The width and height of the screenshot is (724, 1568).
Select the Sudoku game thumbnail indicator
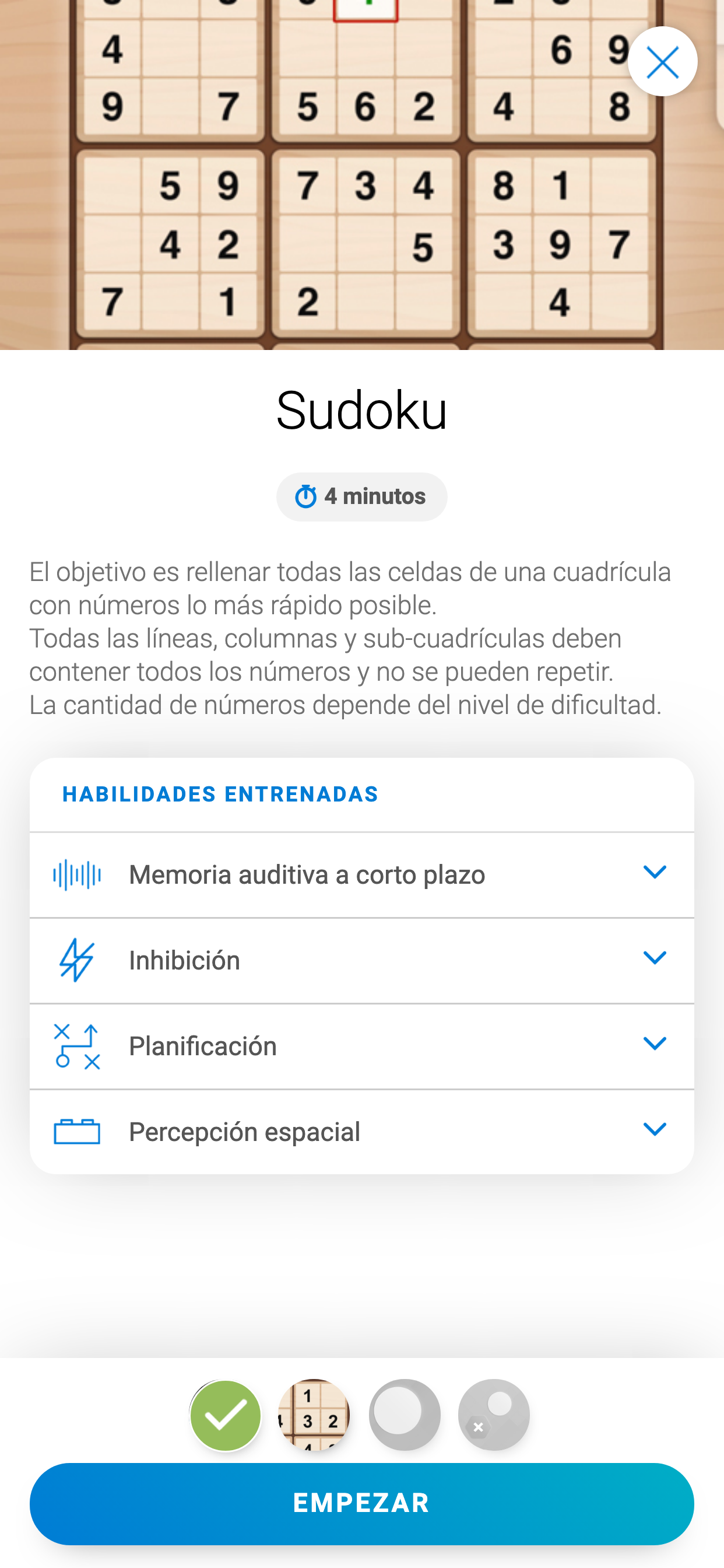pos(315,1415)
